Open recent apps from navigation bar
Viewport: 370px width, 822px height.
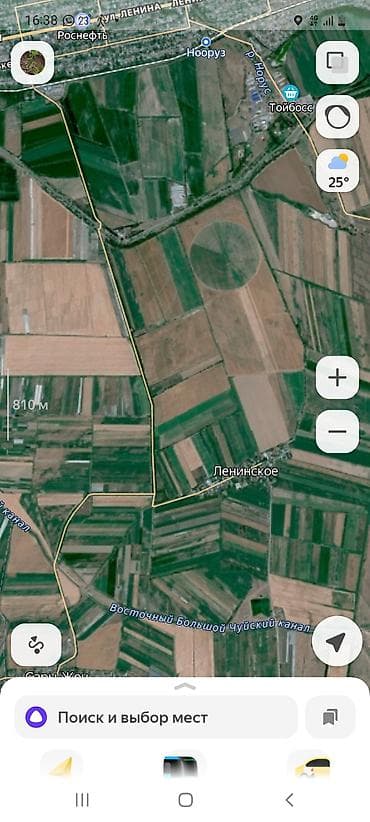pyautogui.click(x=82, y=799)
